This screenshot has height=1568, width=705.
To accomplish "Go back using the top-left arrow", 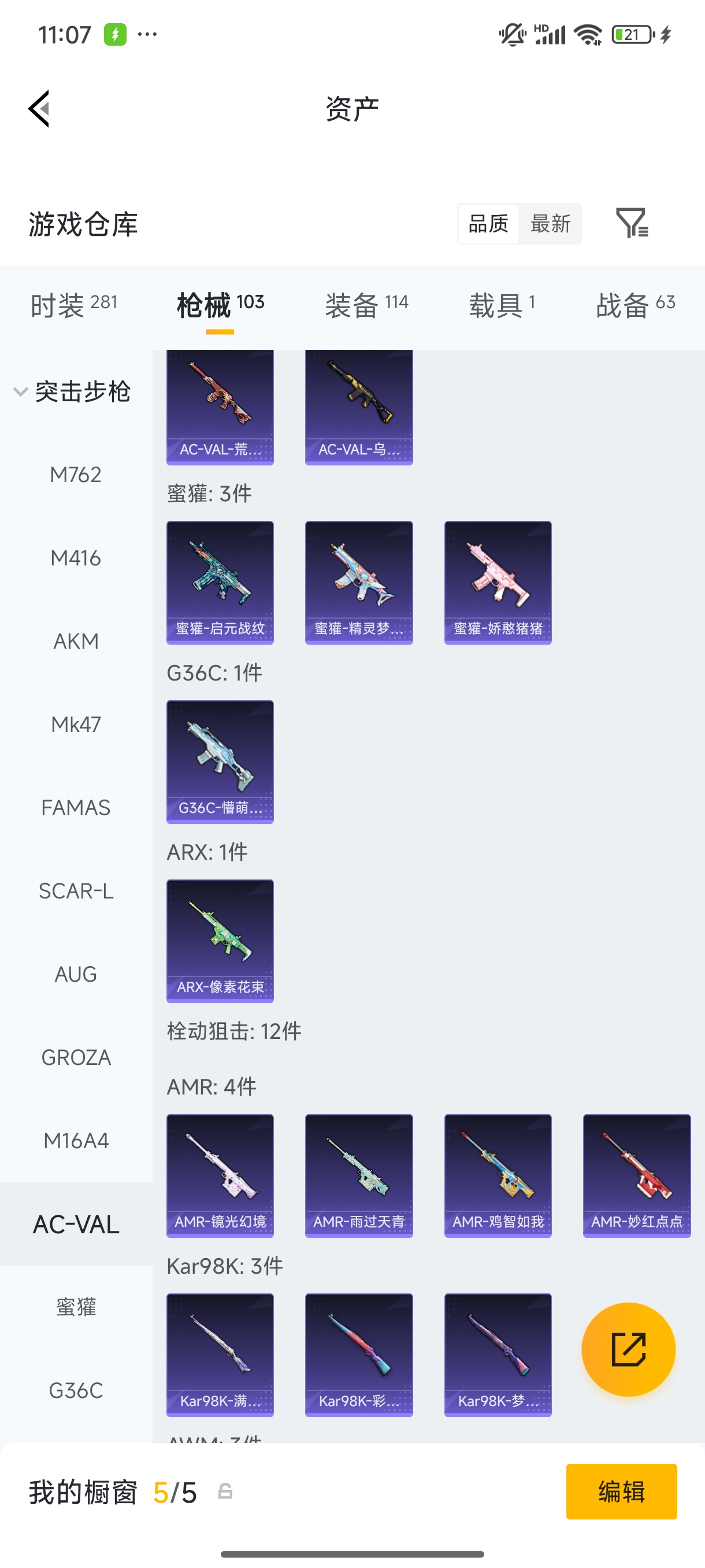I will (x=39, y=109).
